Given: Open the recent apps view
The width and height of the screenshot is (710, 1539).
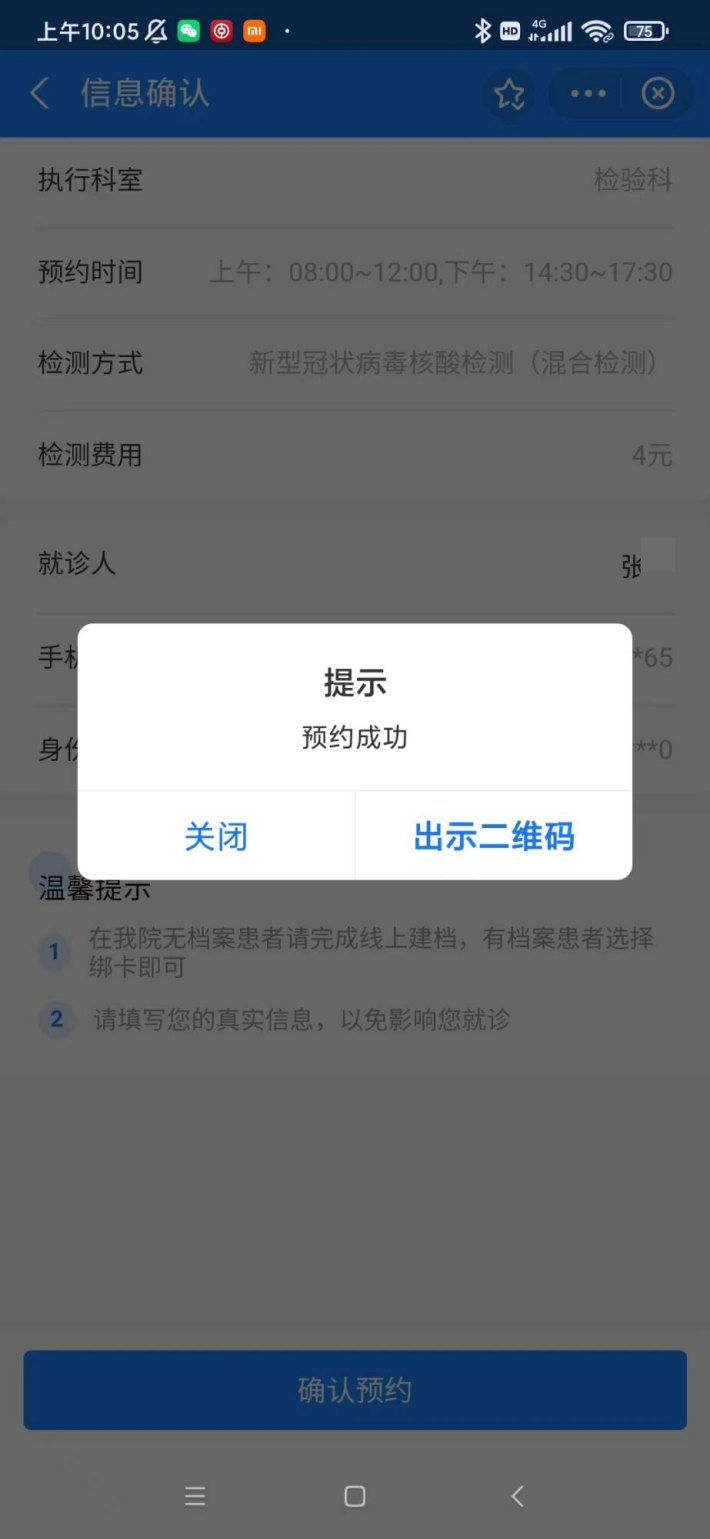Looking at the screenshot, I should [195, 1496].
